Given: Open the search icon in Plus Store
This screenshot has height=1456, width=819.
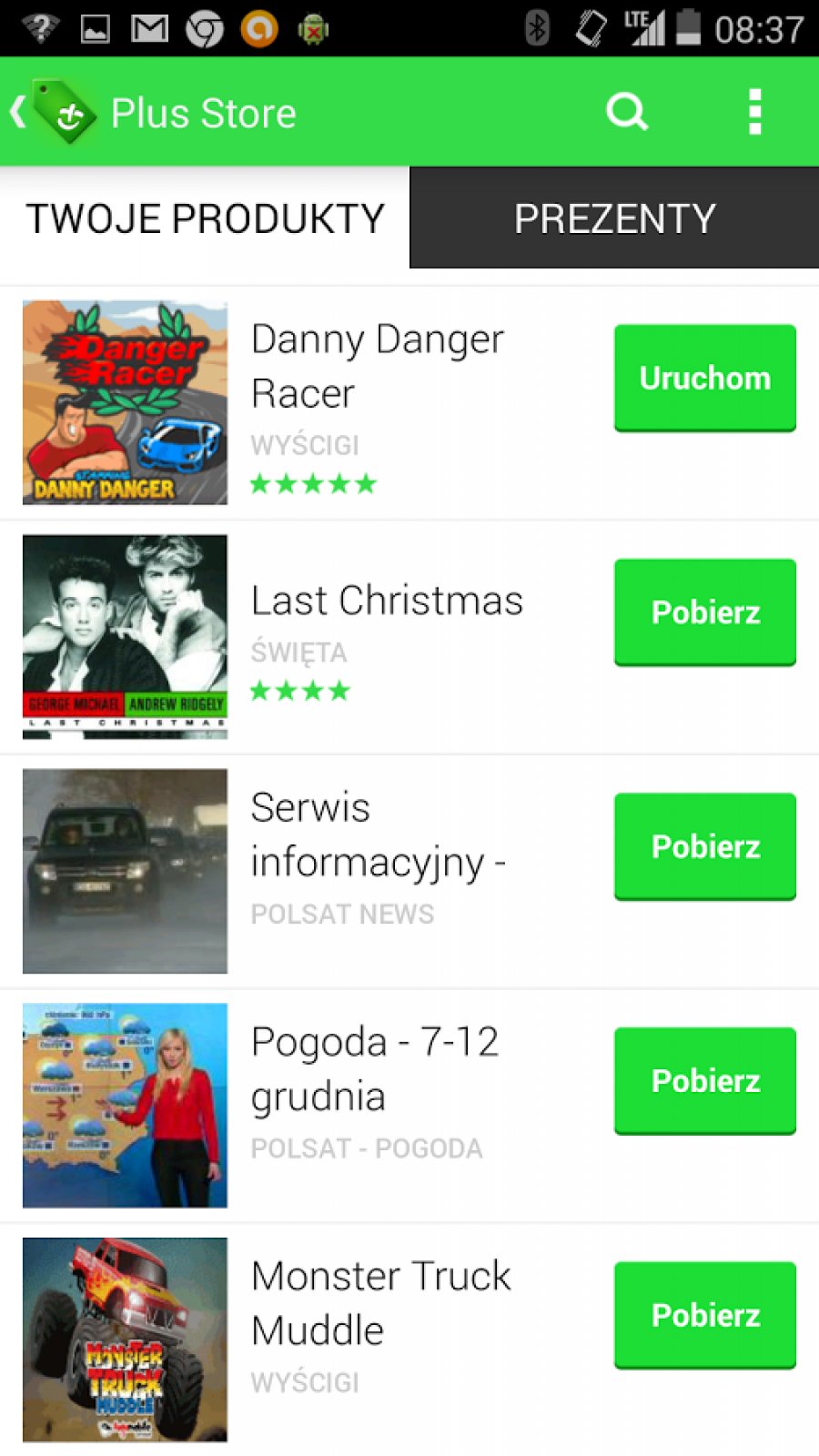Looking at the screenshot, I should point(627,112).
